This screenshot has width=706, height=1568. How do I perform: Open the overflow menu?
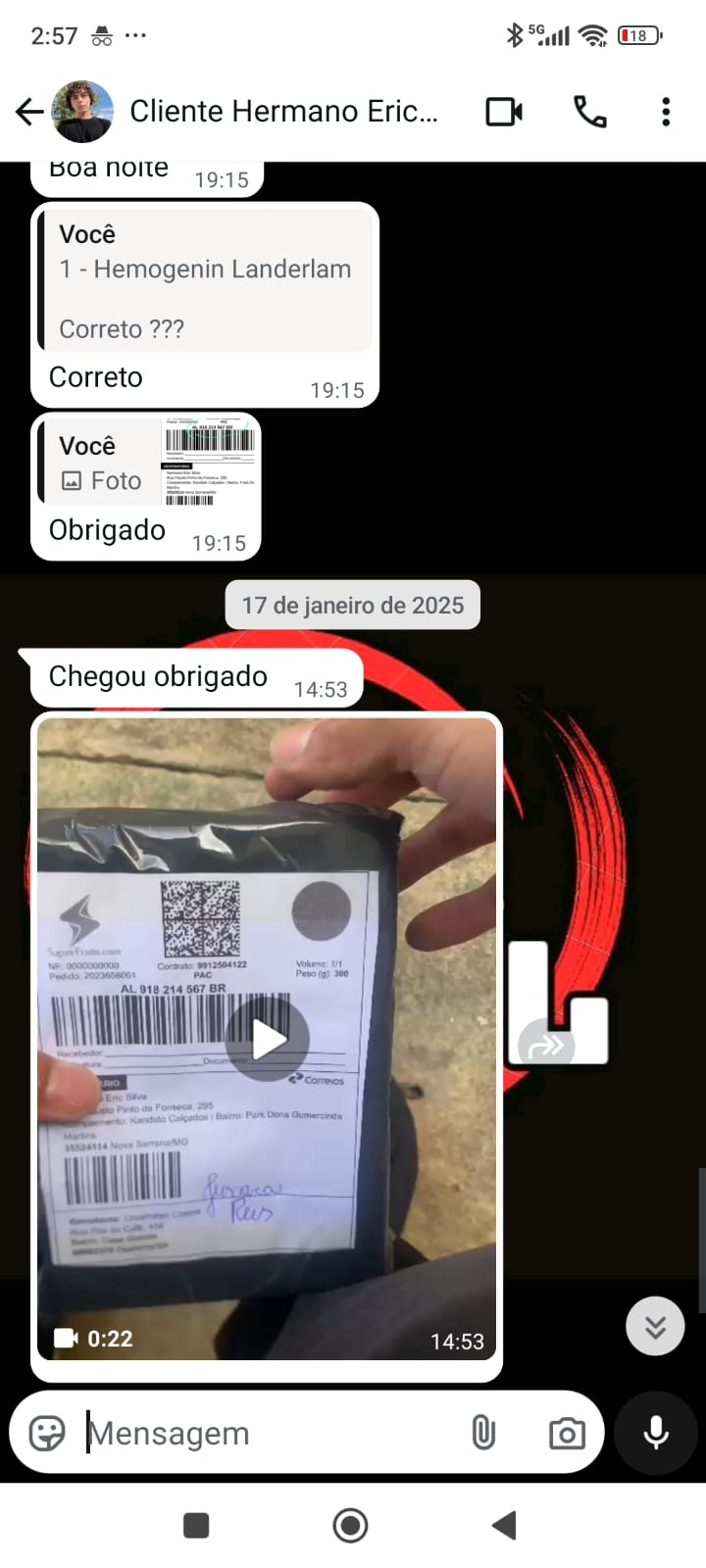[666, 112]
